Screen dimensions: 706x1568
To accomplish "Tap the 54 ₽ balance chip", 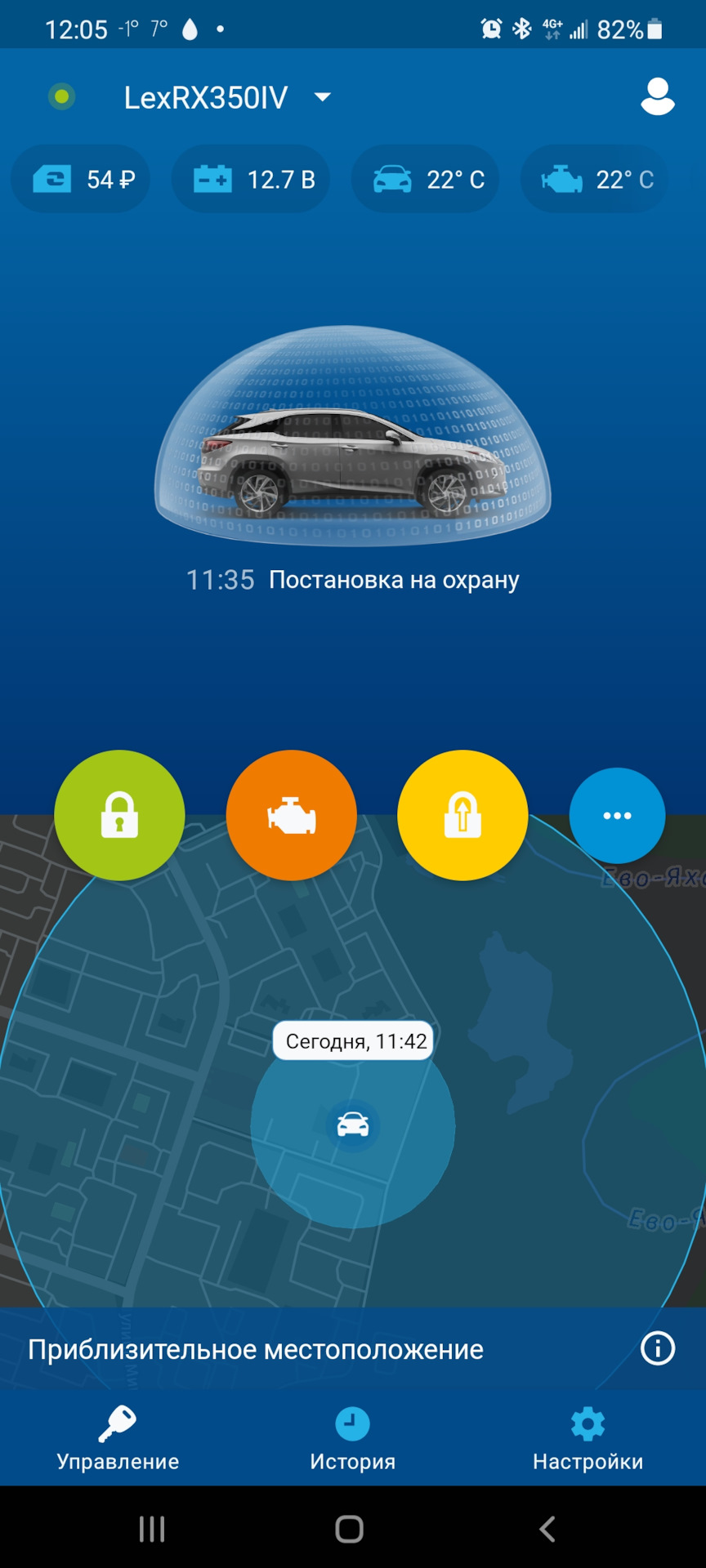I will click(81, 179).
